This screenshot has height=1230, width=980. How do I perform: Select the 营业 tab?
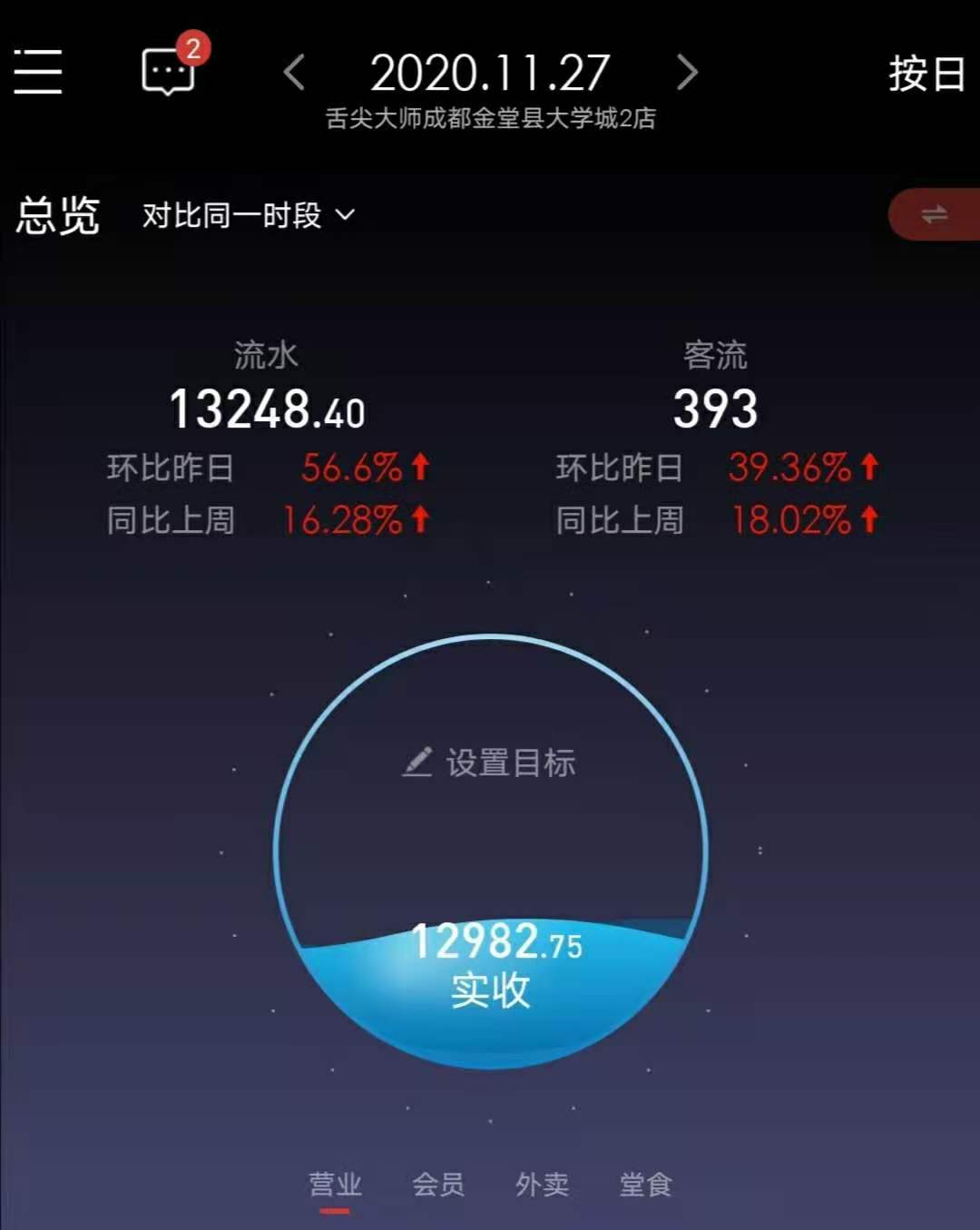point(336,1185)
